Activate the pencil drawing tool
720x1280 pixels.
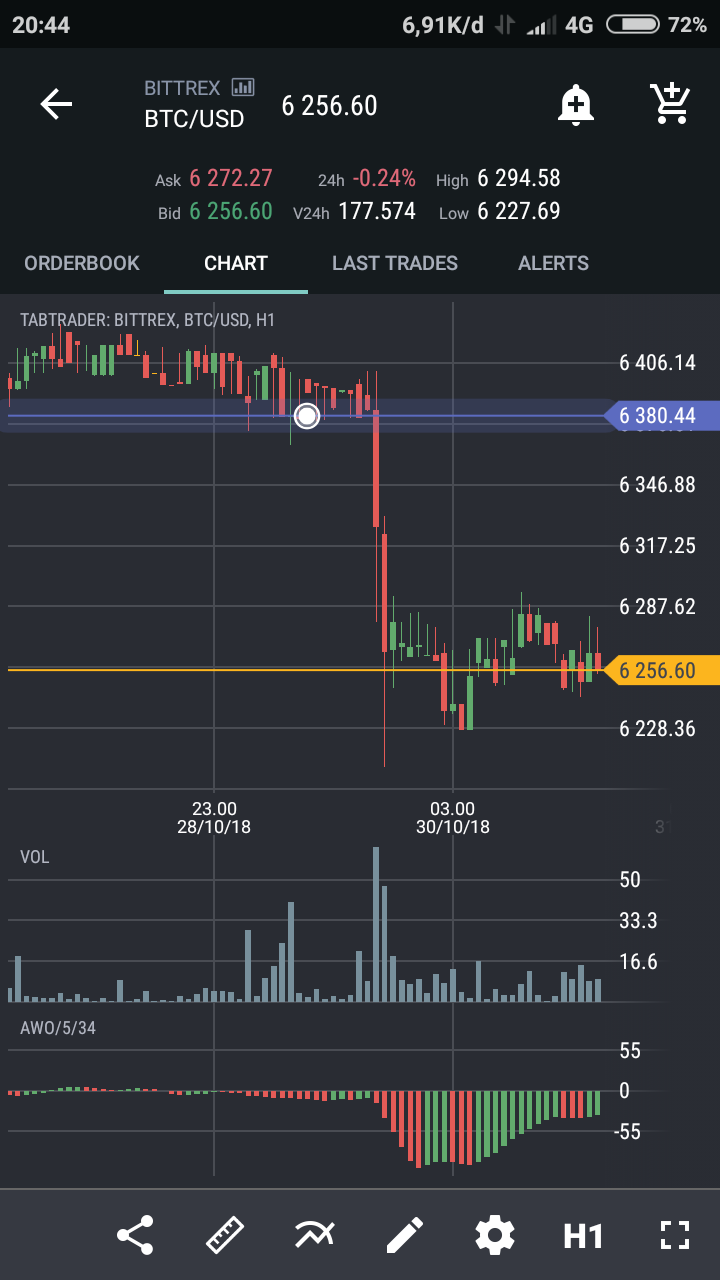click(404, 1235)
